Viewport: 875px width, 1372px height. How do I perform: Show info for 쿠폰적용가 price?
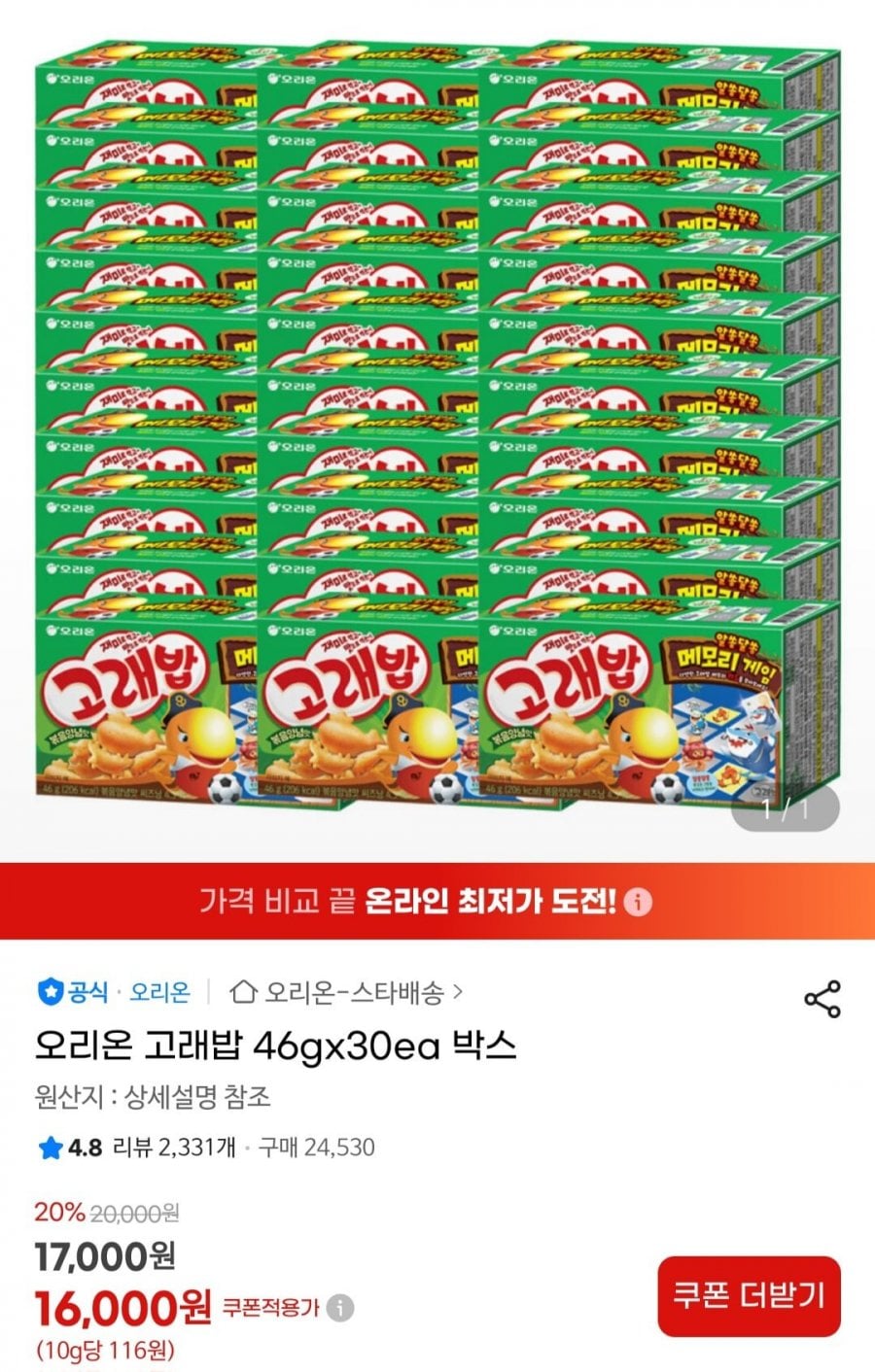point(340,1308)
